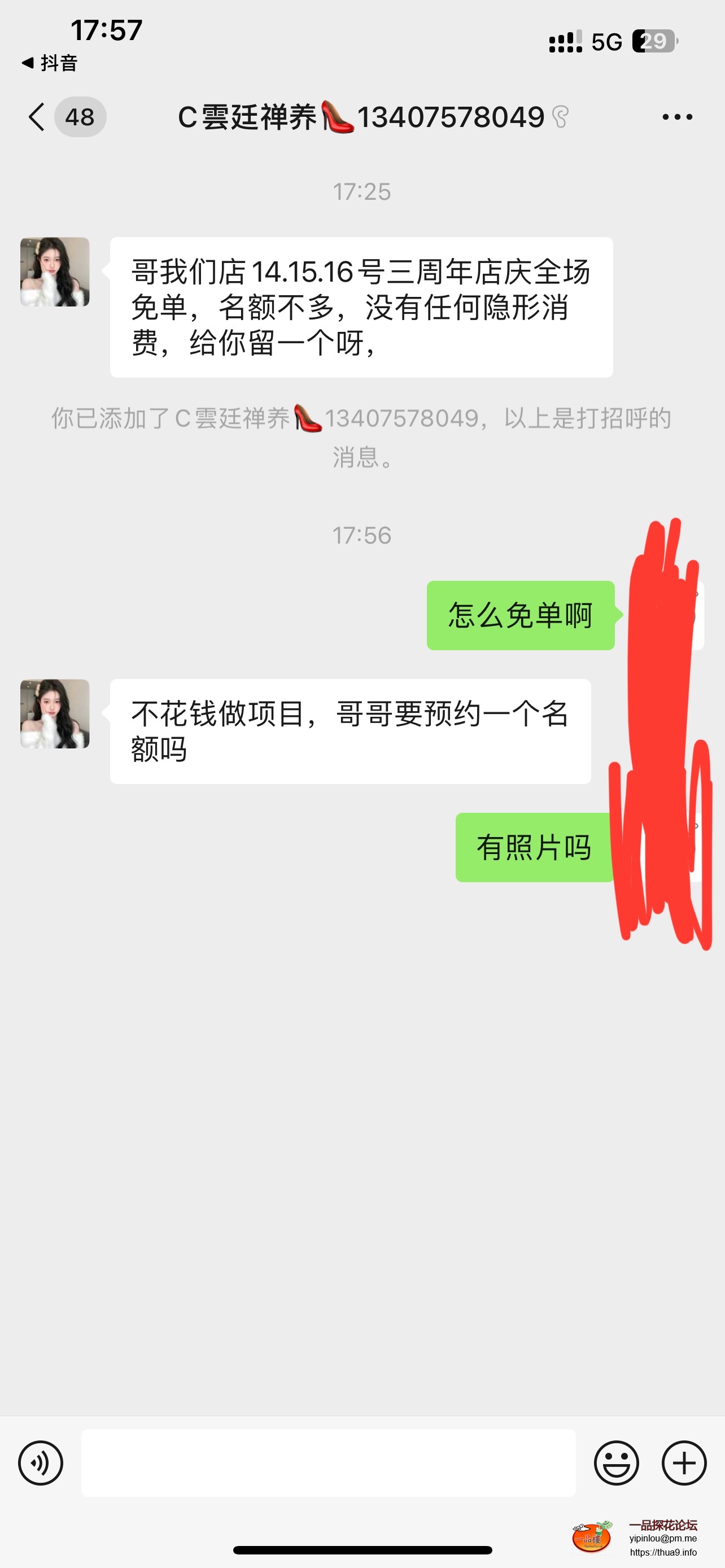Return to 抖音 via the status bar link
Viewport: 725px width, 1568px height.
(50, 63)
